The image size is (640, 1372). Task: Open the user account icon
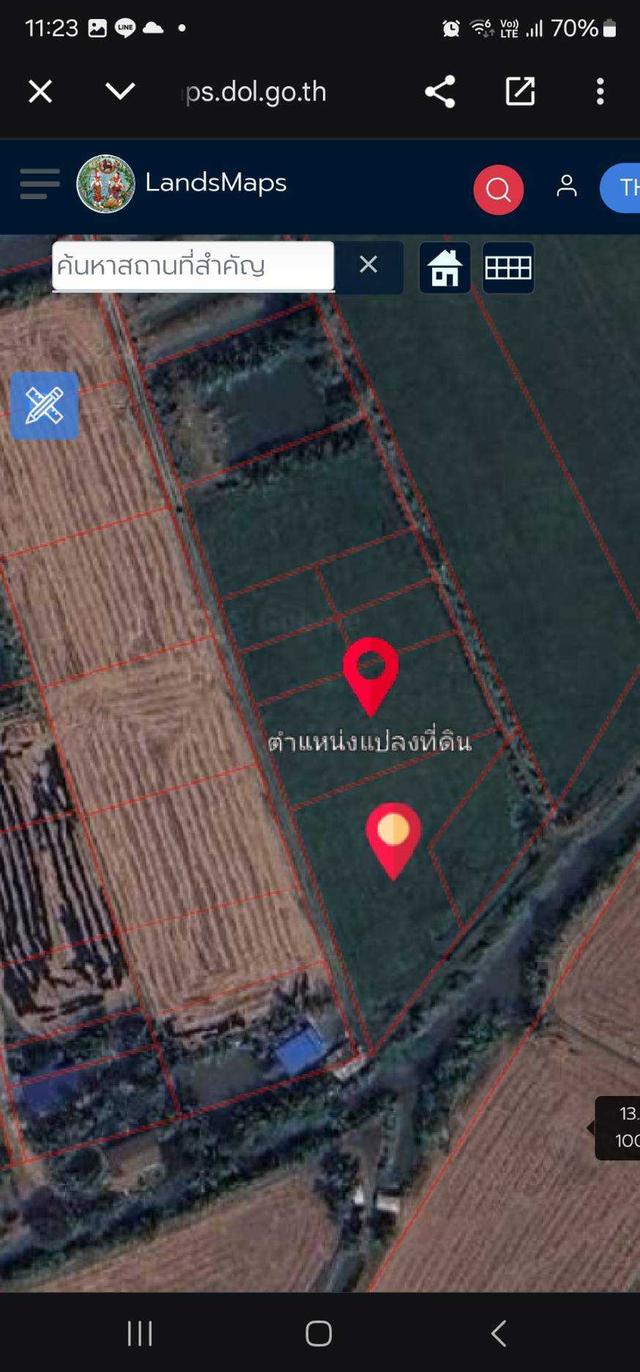567,186
